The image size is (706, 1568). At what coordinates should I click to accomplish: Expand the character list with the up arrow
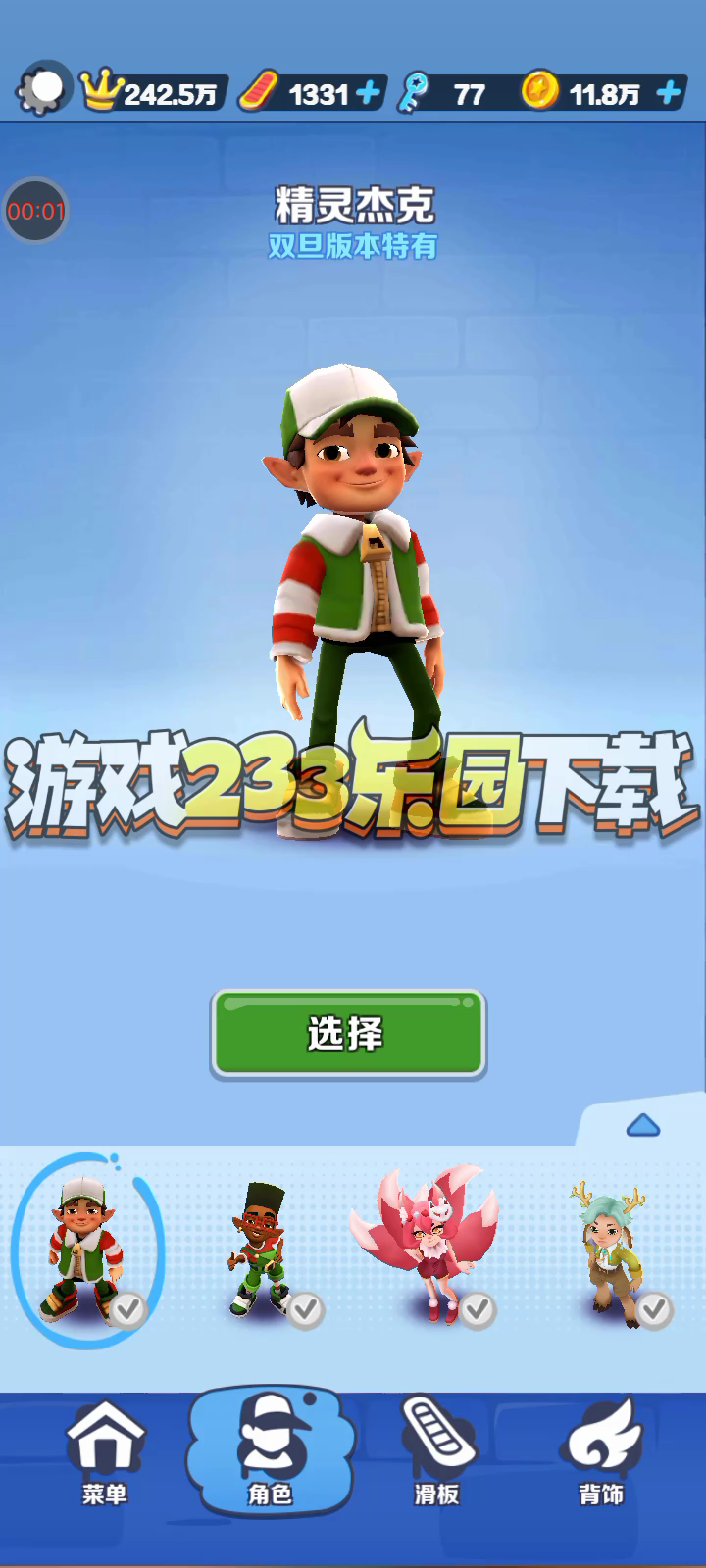point(642,1124)
